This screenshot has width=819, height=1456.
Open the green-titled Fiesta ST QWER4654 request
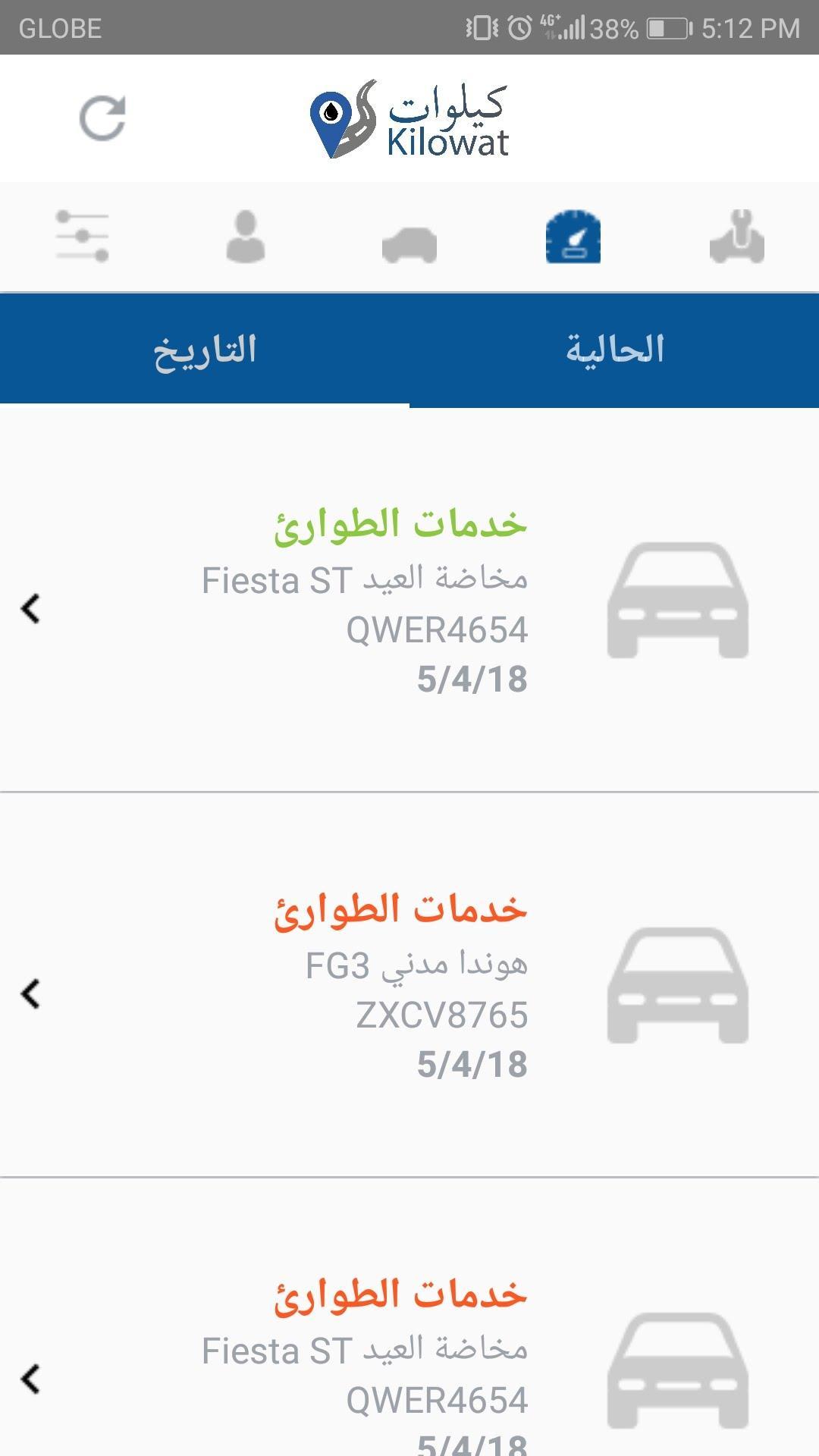pyautogui.click(x=409, y=601)
